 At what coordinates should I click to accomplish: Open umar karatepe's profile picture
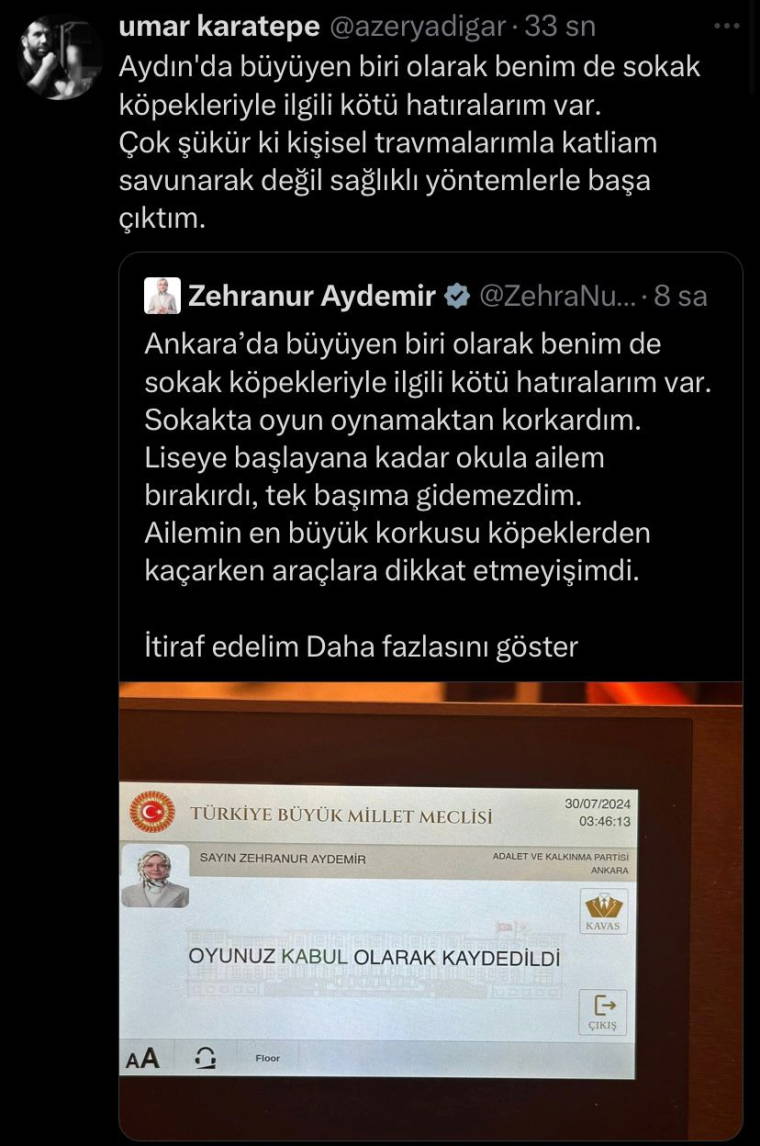pyautogui.click(x=60, y=57)
